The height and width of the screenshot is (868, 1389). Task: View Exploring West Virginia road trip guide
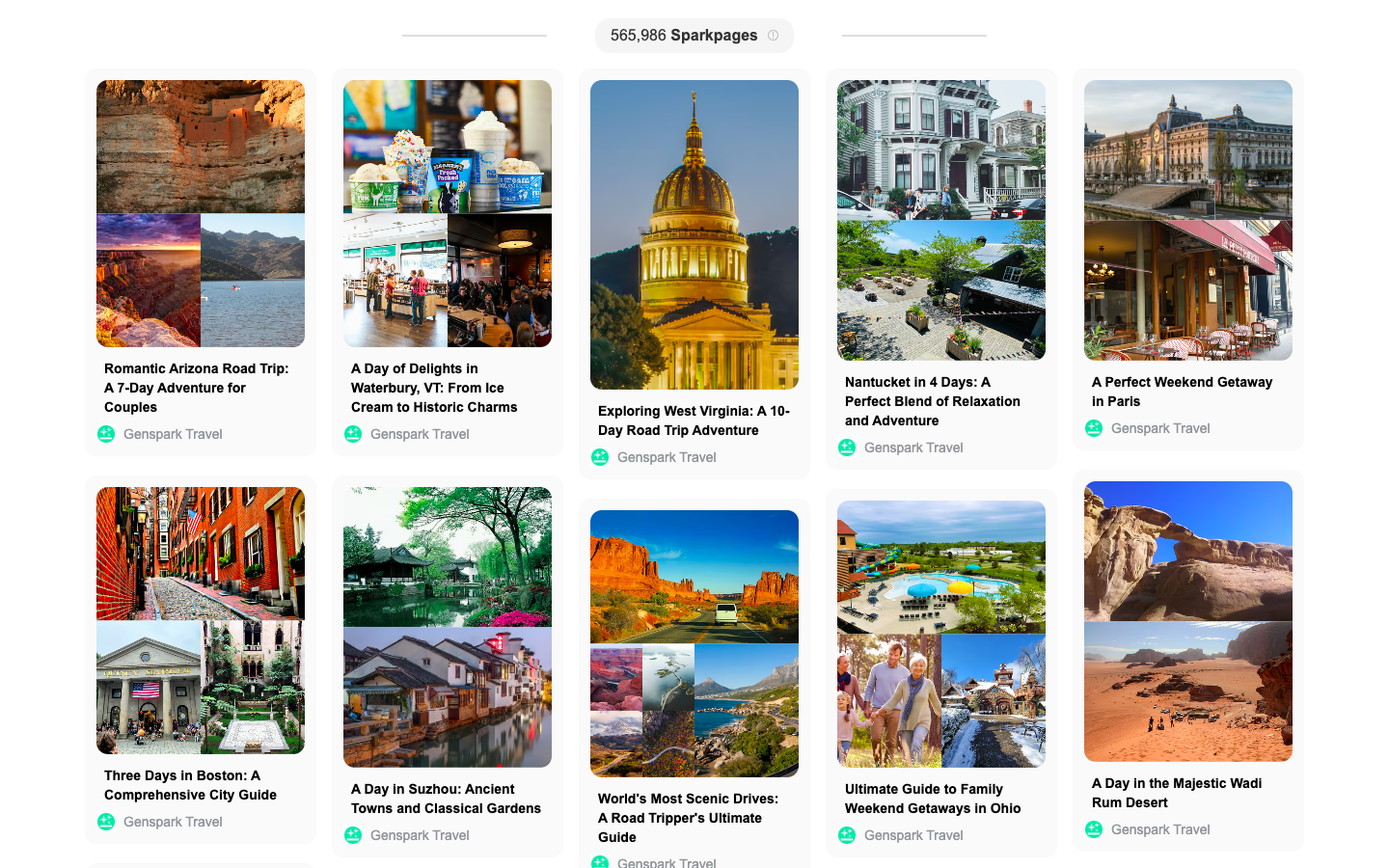694,420
